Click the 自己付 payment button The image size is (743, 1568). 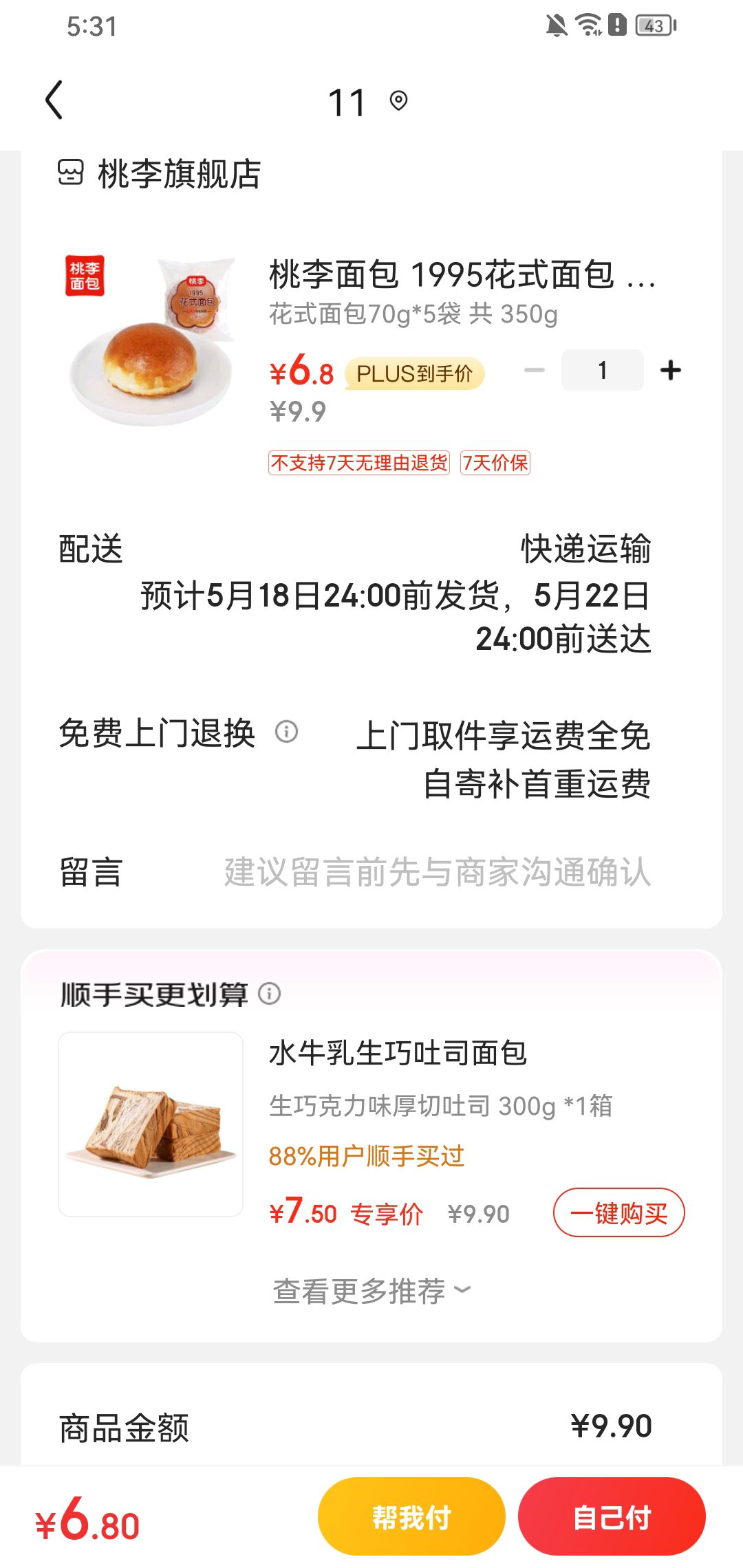pyautogui.click(x=612, y=1516)
